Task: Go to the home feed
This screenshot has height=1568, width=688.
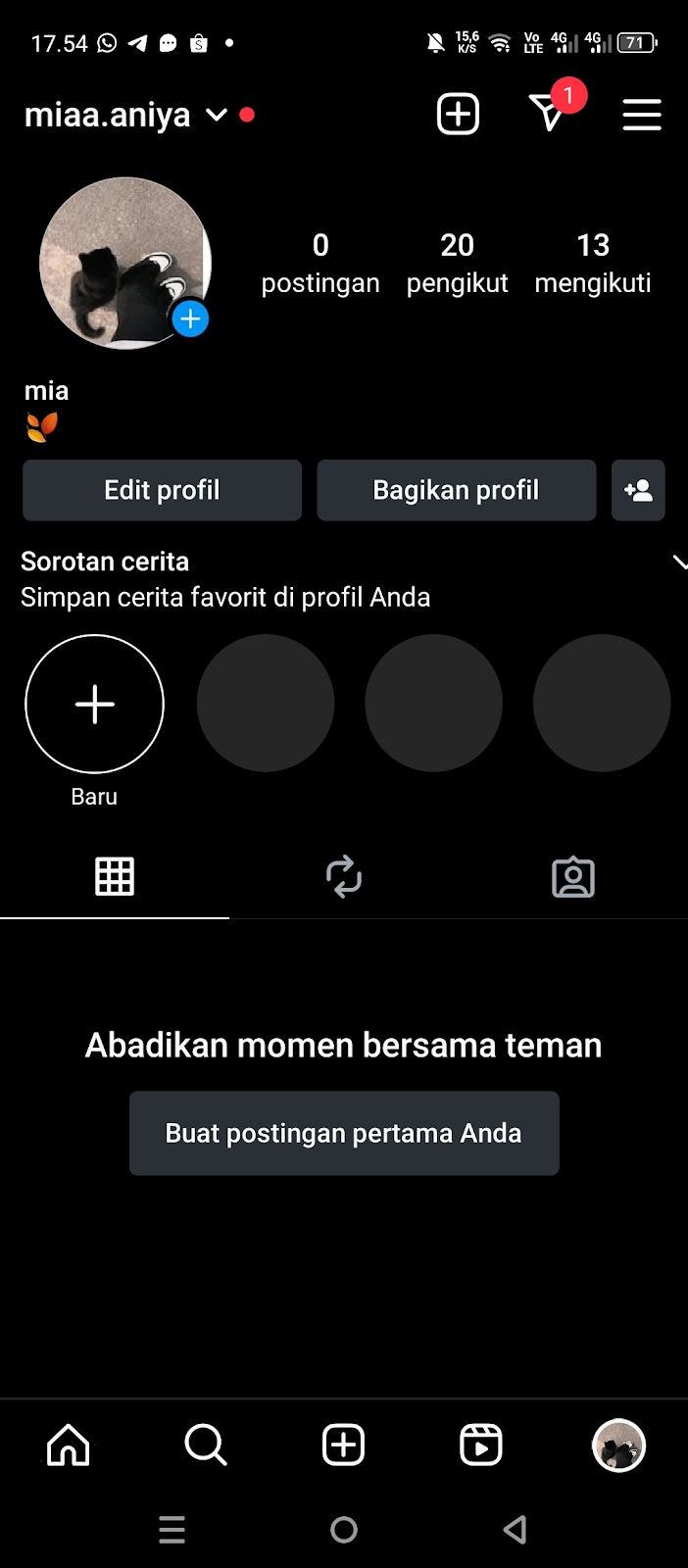Action: pyautogui.click(x=69, y=1445)
